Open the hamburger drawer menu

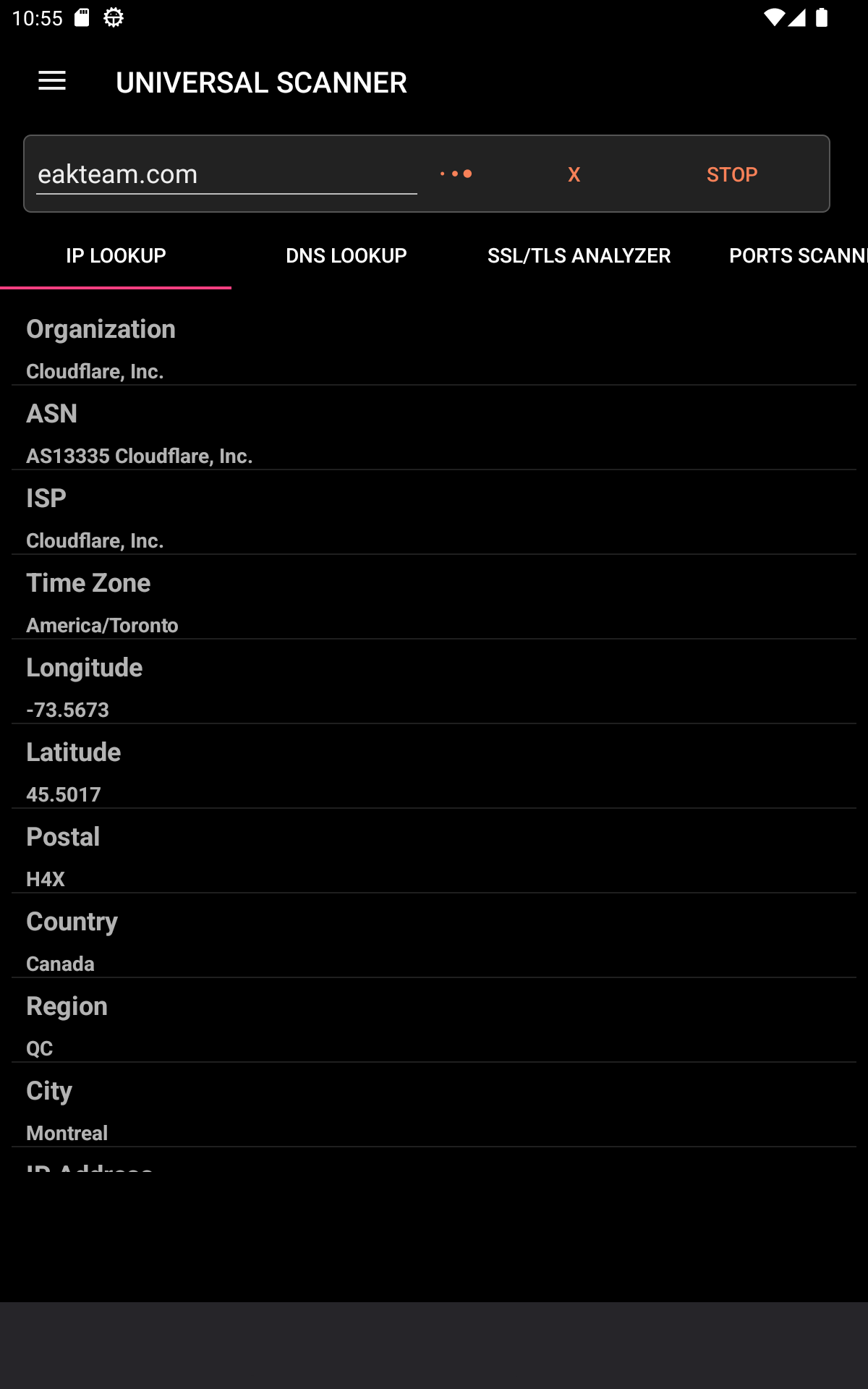[52, 81]
